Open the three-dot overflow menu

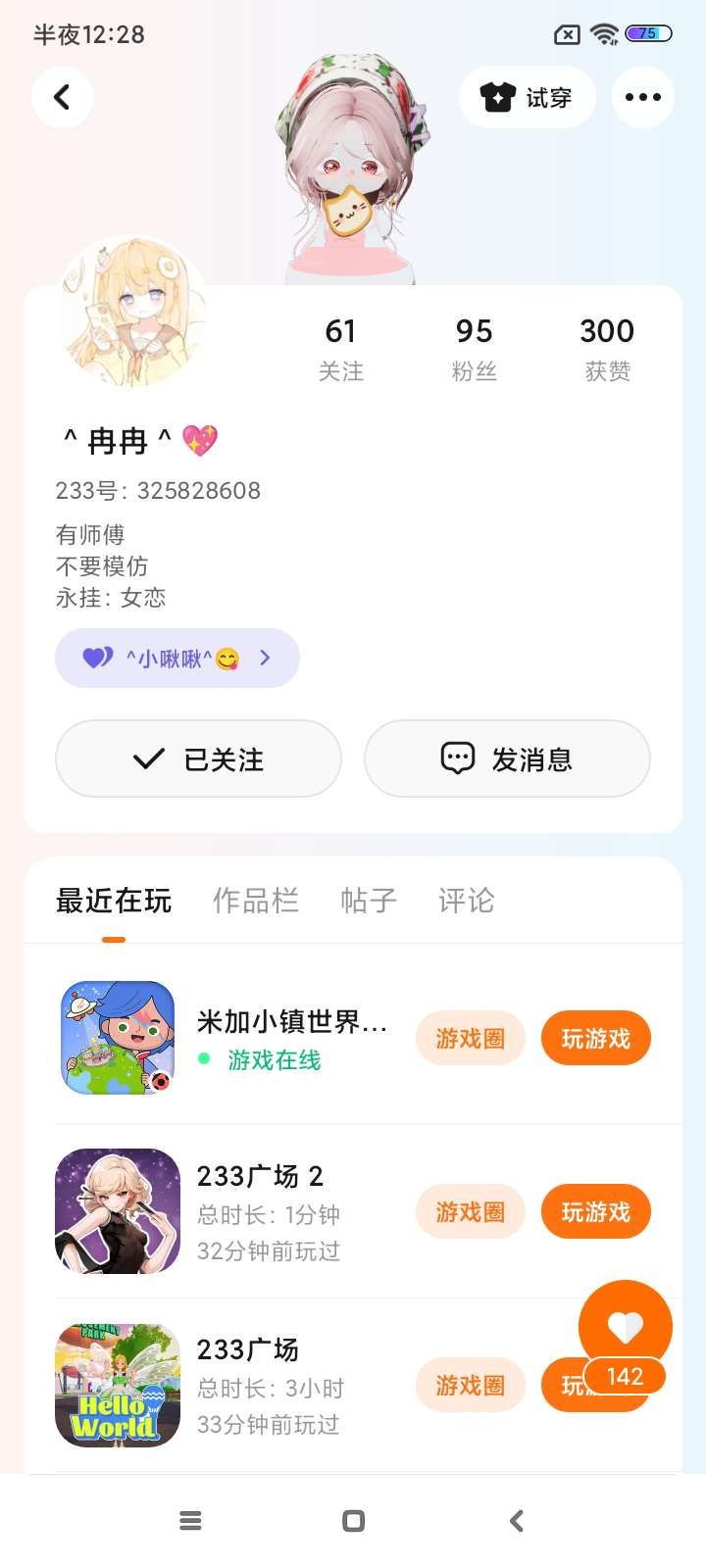tap(642, 97)
